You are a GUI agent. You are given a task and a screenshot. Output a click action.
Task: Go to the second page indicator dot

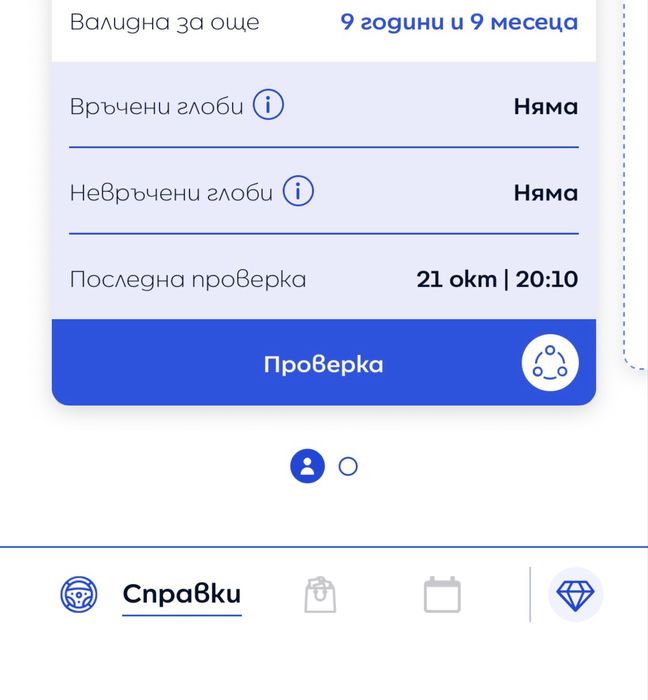pos(348,466)
